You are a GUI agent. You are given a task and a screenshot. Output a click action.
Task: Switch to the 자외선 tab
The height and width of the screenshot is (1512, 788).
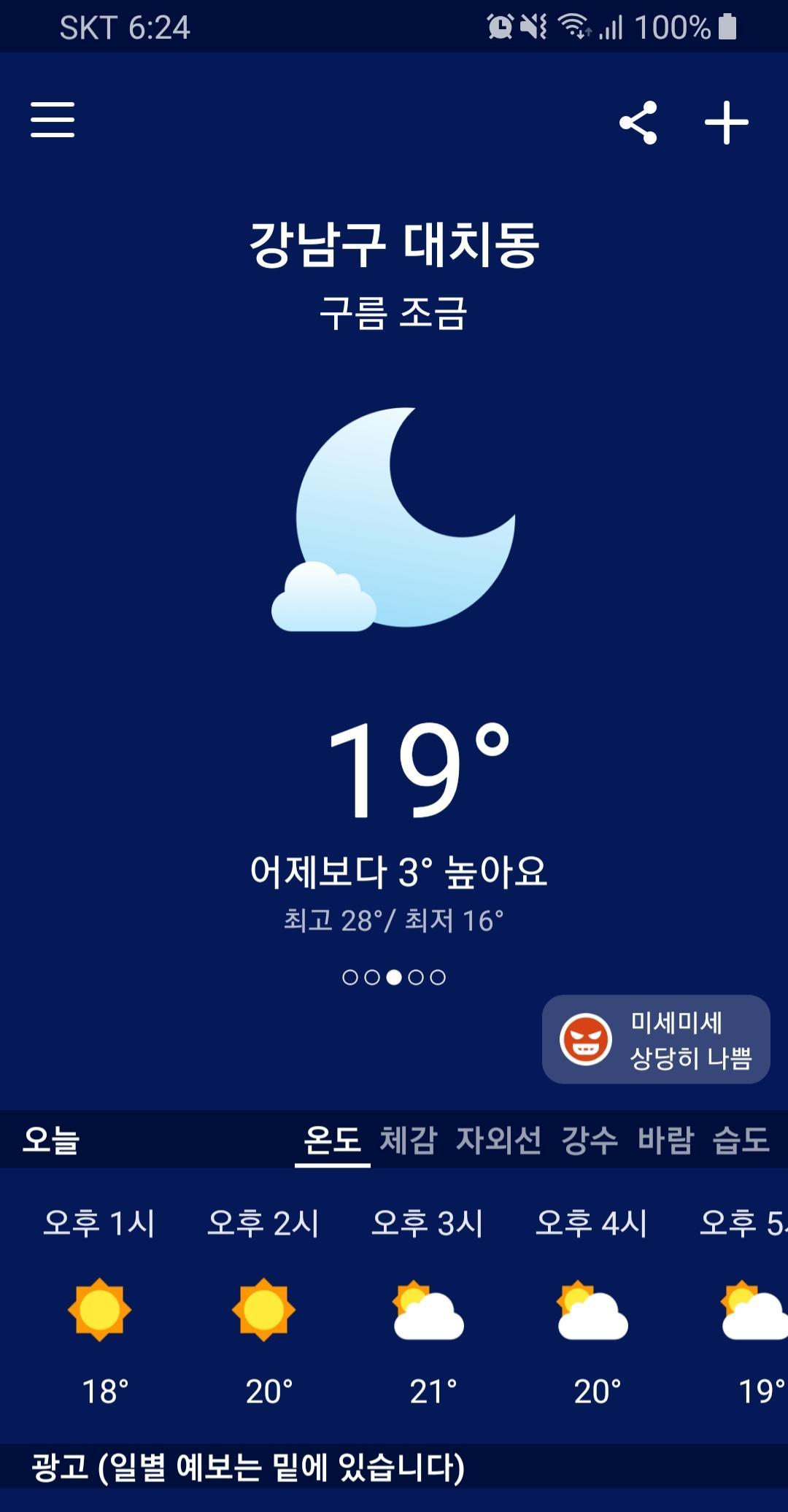tap(499, 1139)
